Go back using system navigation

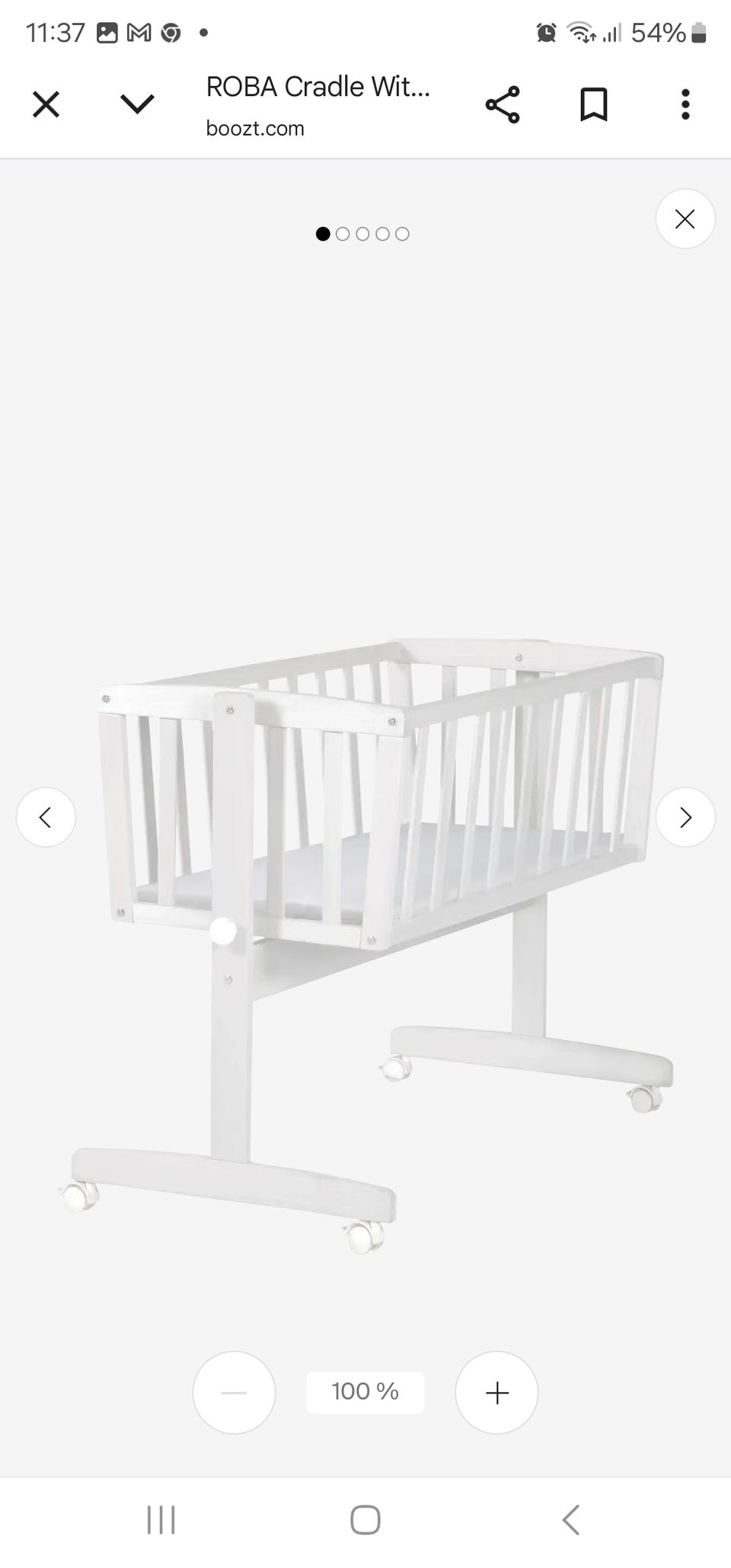570,1519
